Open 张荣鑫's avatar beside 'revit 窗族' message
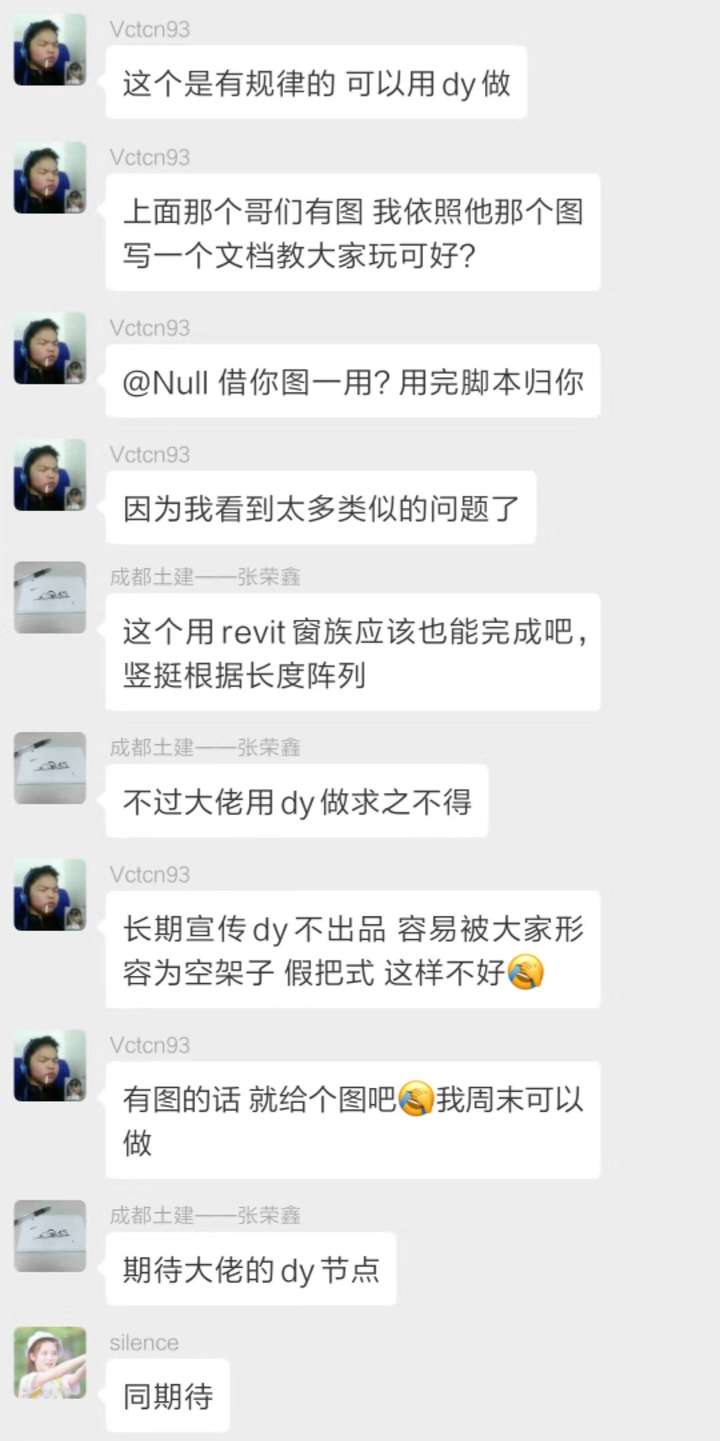Image resolution: width=720 pixels, height=1441 pixels. pyautogui.click(x=50, y=597)
